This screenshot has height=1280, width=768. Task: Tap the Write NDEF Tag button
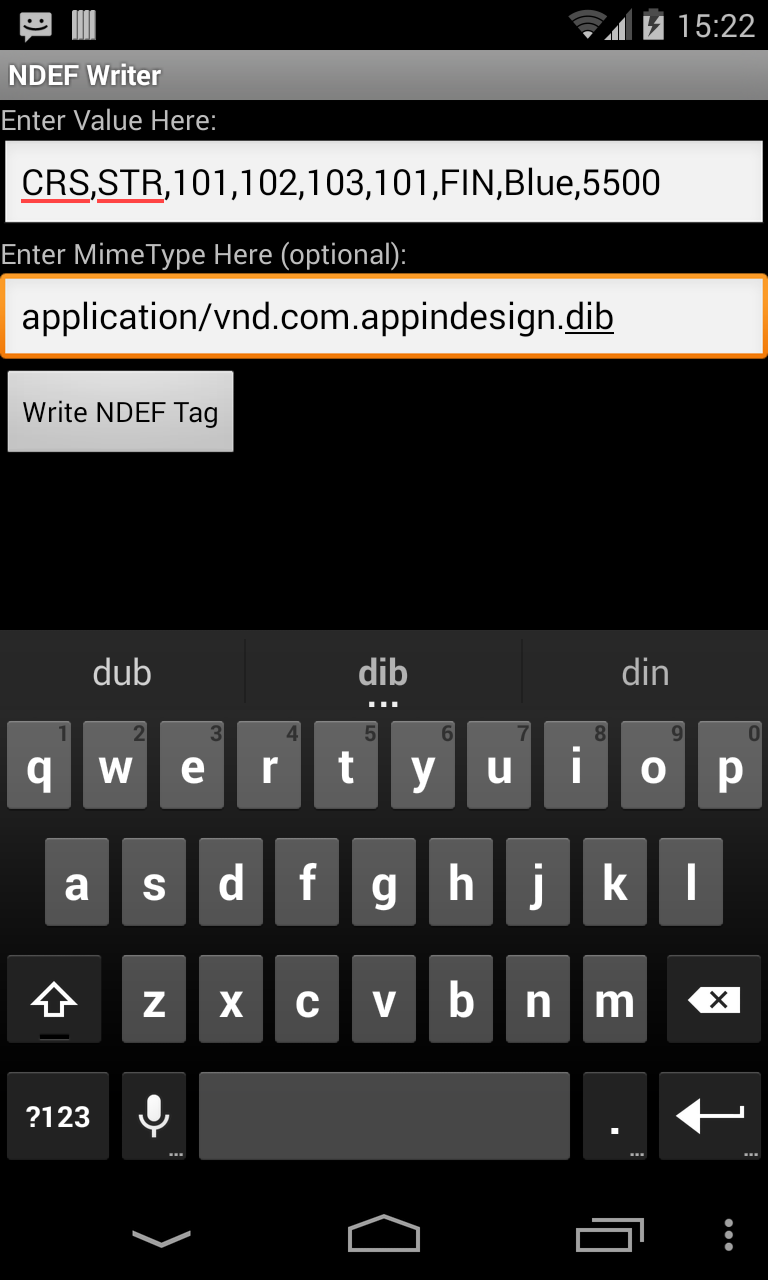coord(121,412)
